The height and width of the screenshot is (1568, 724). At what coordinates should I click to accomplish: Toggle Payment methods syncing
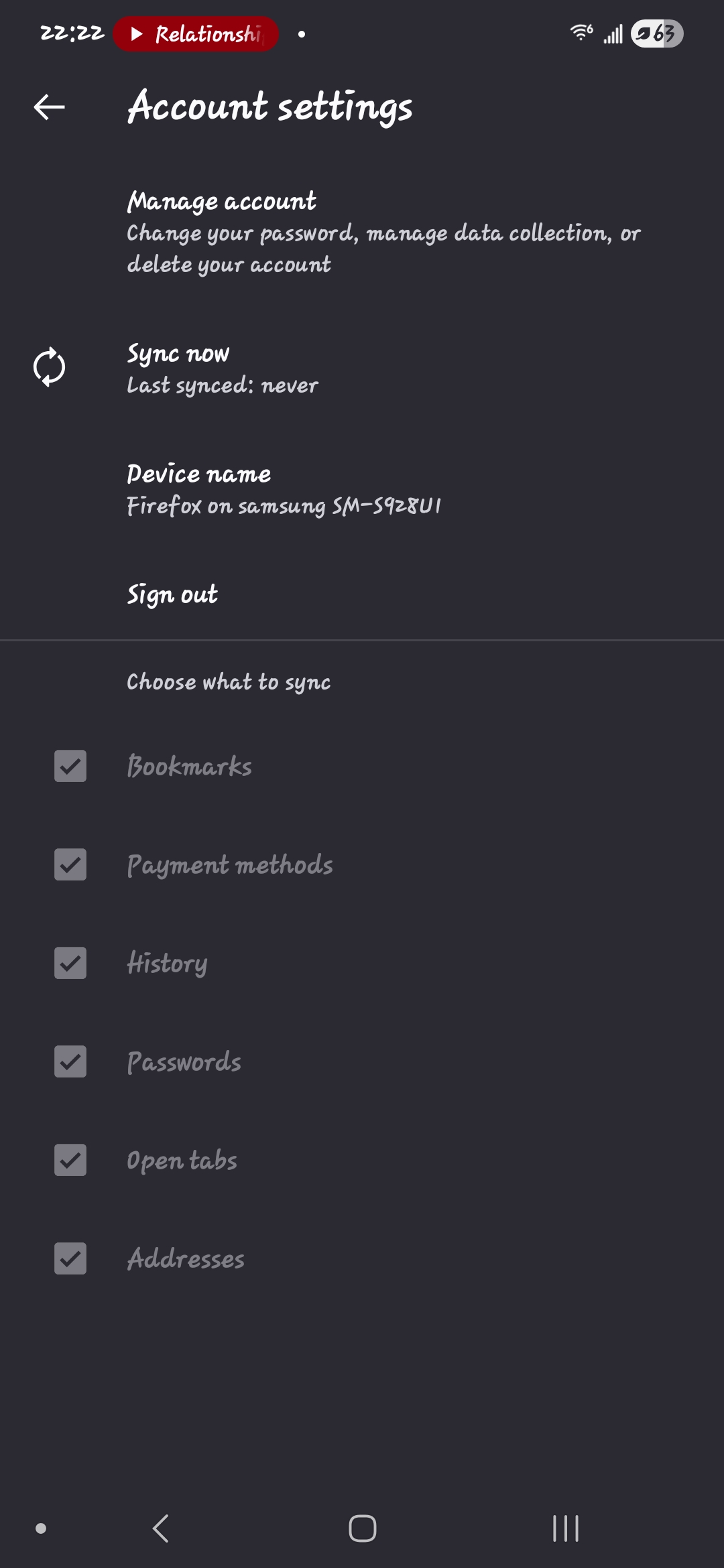tap(70, 864)
